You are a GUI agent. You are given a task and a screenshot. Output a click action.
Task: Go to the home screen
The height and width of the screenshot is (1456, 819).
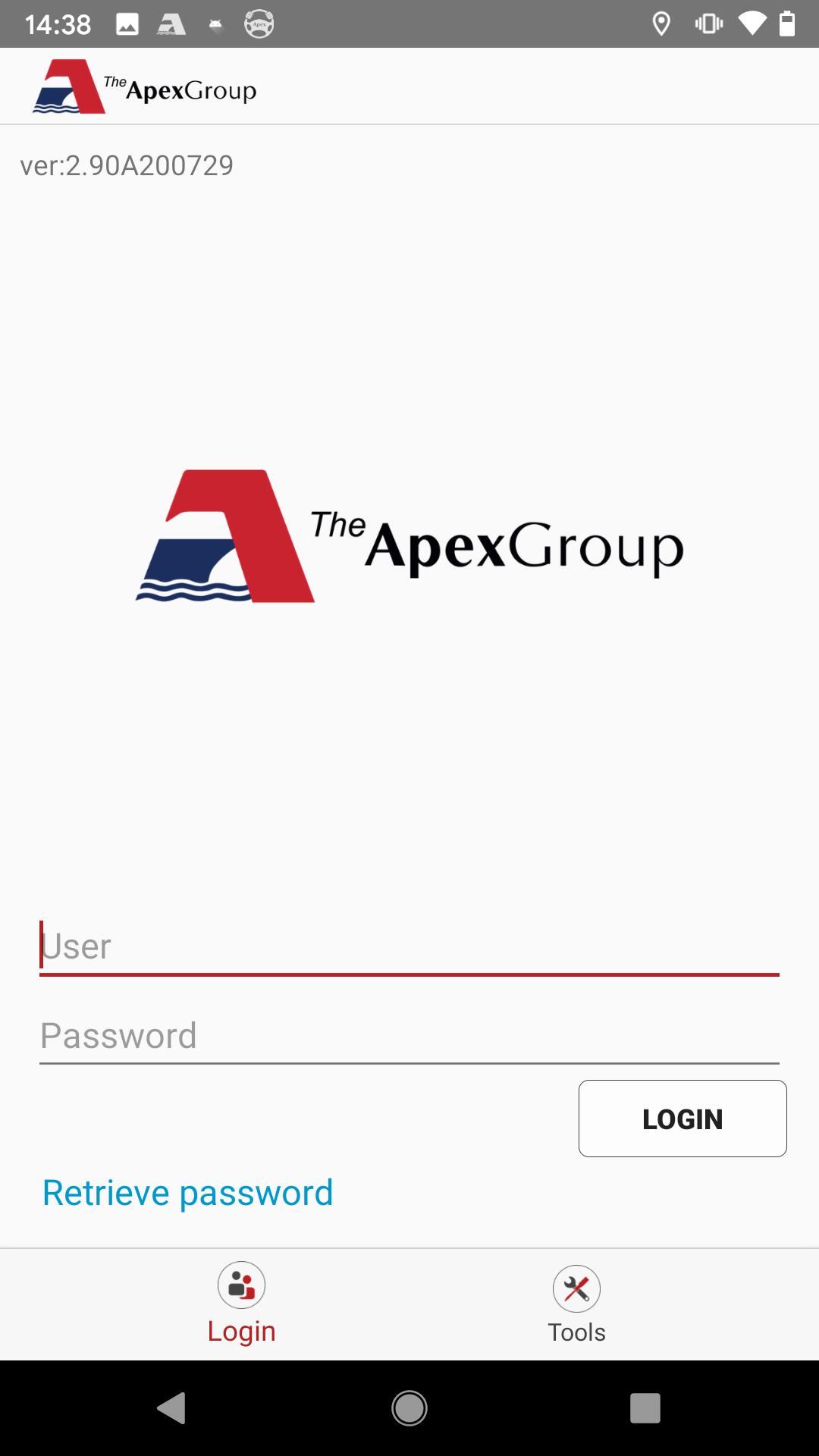click(409, 1408)
